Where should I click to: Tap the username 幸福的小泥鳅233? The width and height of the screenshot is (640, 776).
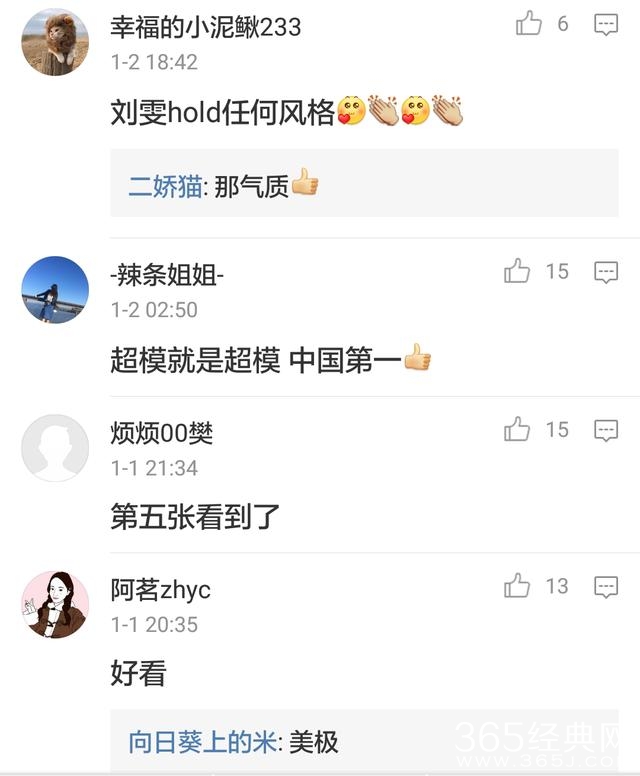point(206,26)
